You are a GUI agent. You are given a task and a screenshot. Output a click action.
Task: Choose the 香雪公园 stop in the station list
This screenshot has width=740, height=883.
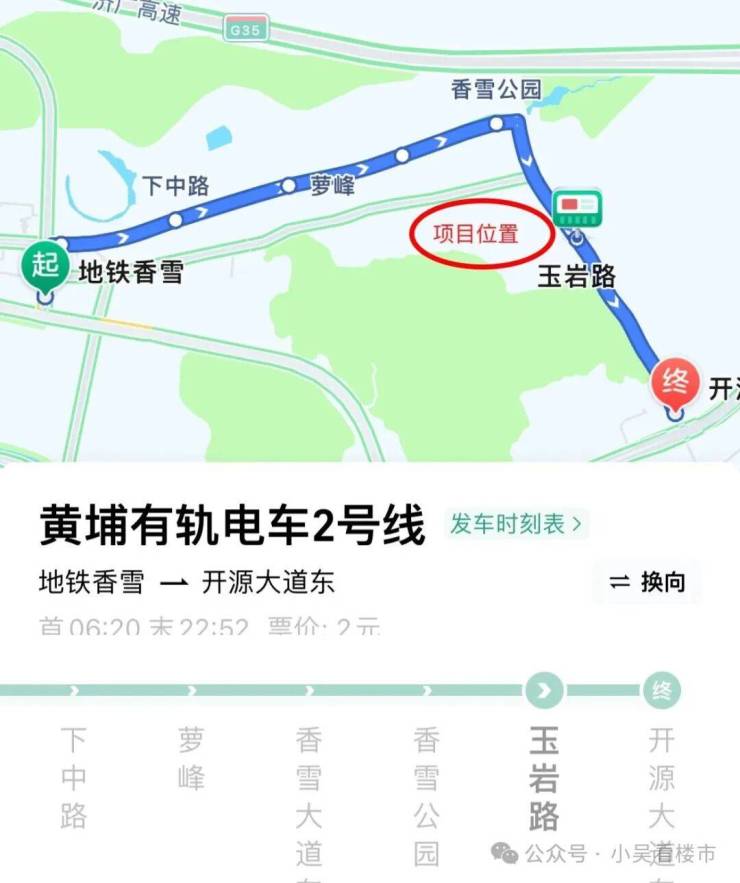(426, 796)
